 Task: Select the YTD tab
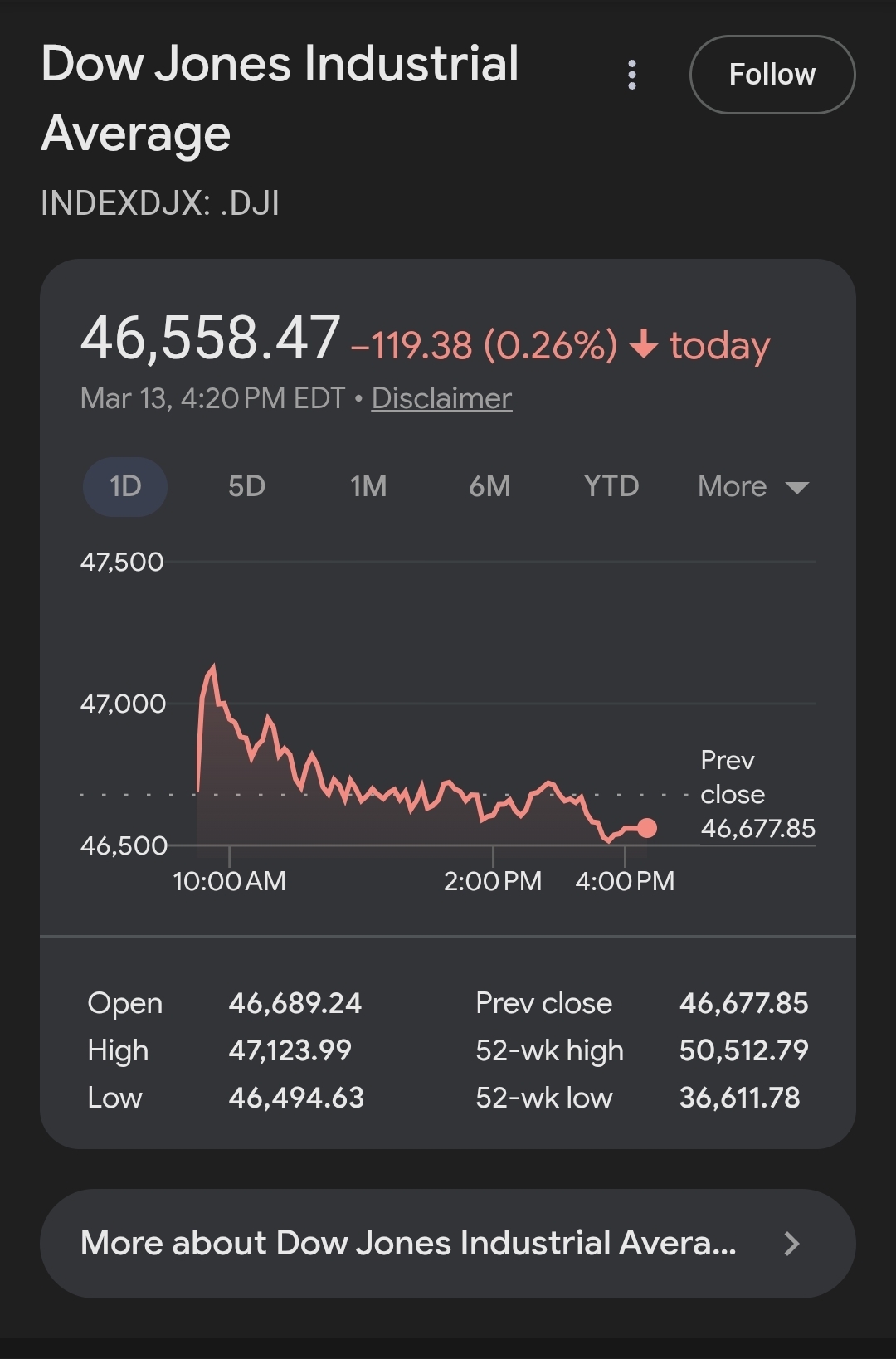pyautogui.click(x=611, y=486)
